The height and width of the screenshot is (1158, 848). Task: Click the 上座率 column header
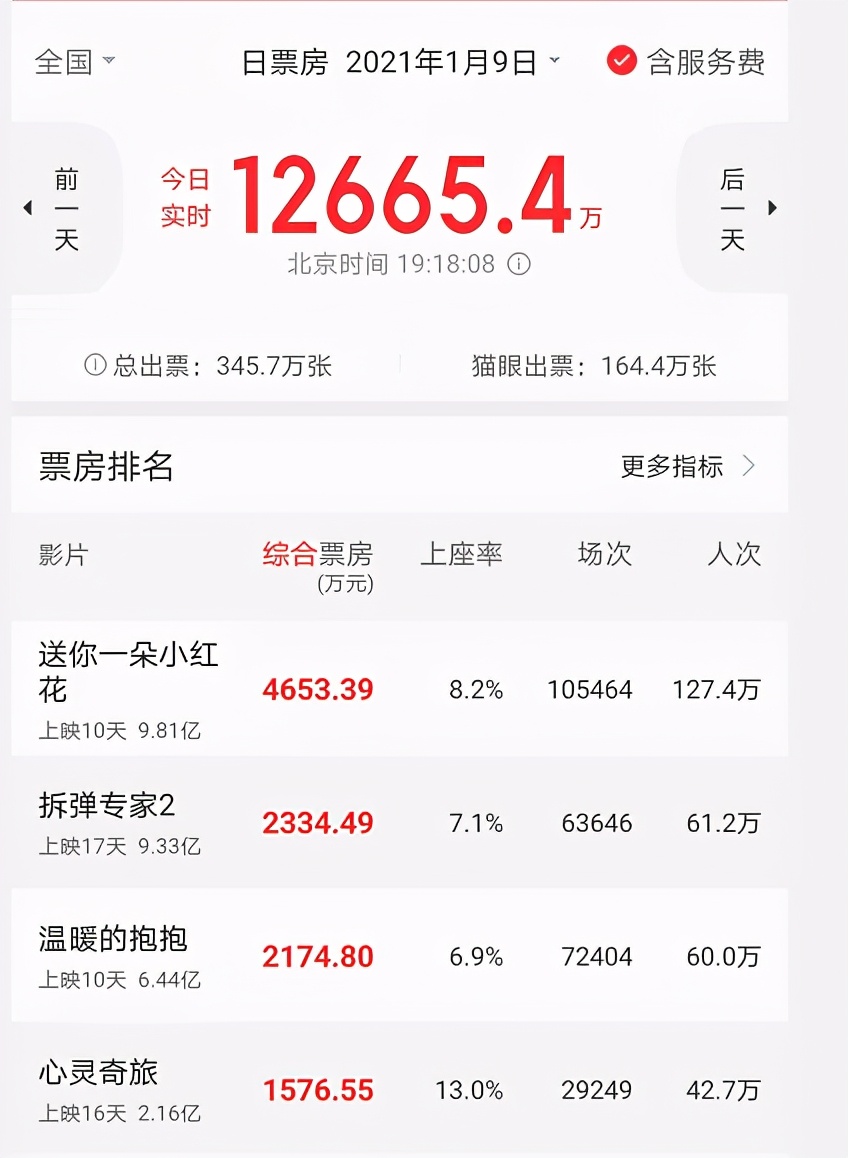[x=461, y=555]
